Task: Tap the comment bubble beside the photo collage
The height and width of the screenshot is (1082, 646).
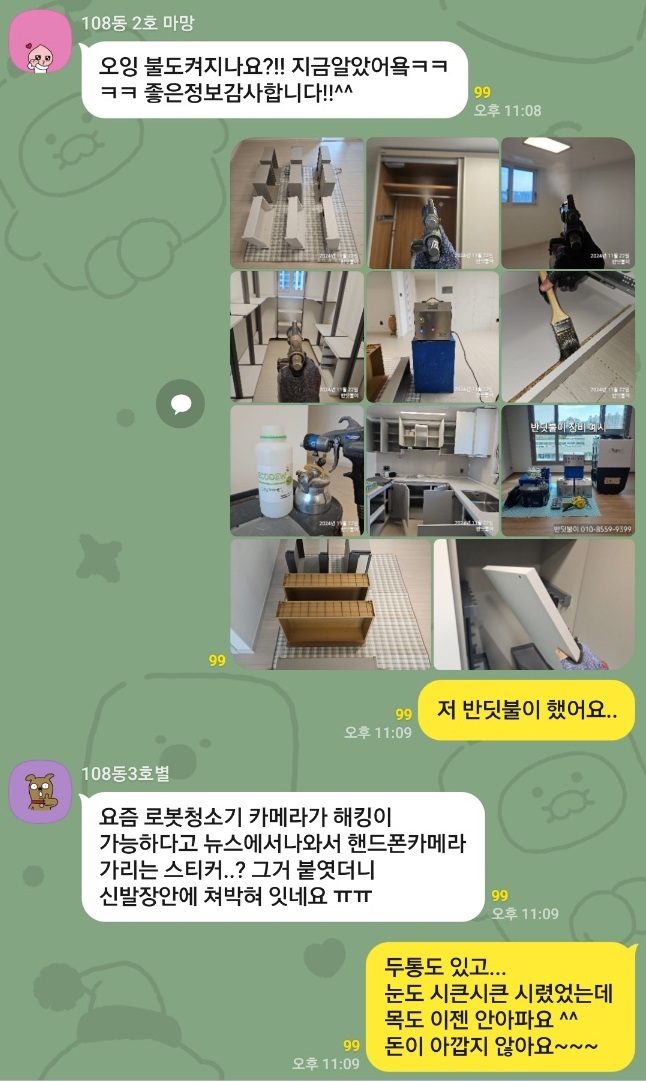Action: [181, 403]
